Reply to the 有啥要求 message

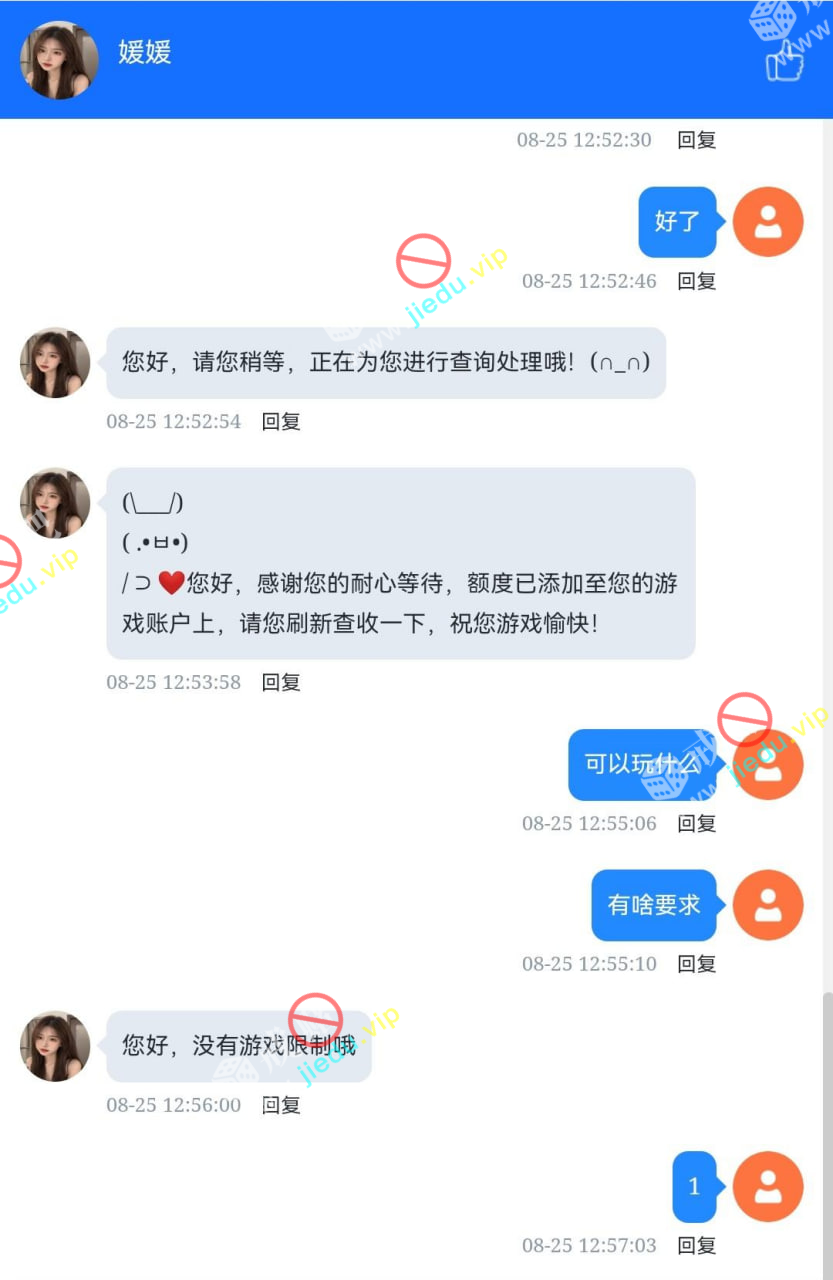tap(696, 965)
